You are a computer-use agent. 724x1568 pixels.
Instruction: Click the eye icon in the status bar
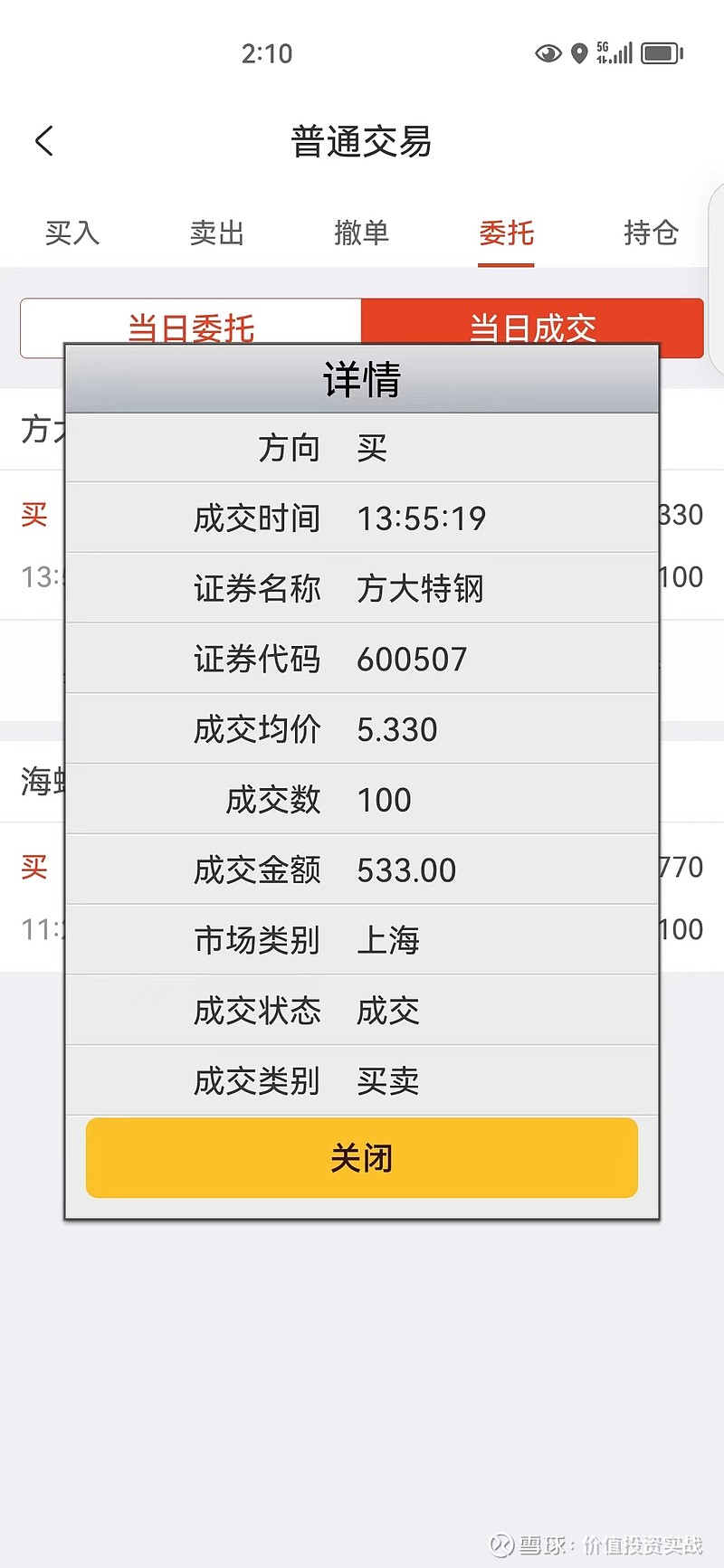point(548,52)
